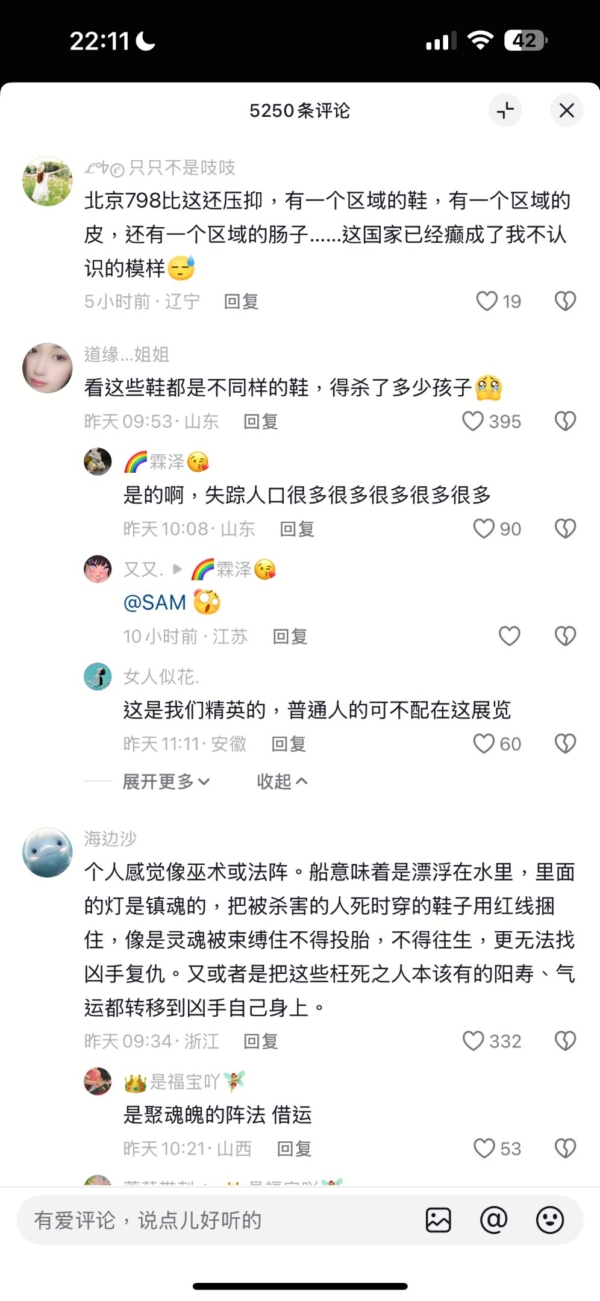The width and height of the screenshot is (600, 1301).
Task: Open 海边沙's profile avatar
Action: (x=47, y=853)
